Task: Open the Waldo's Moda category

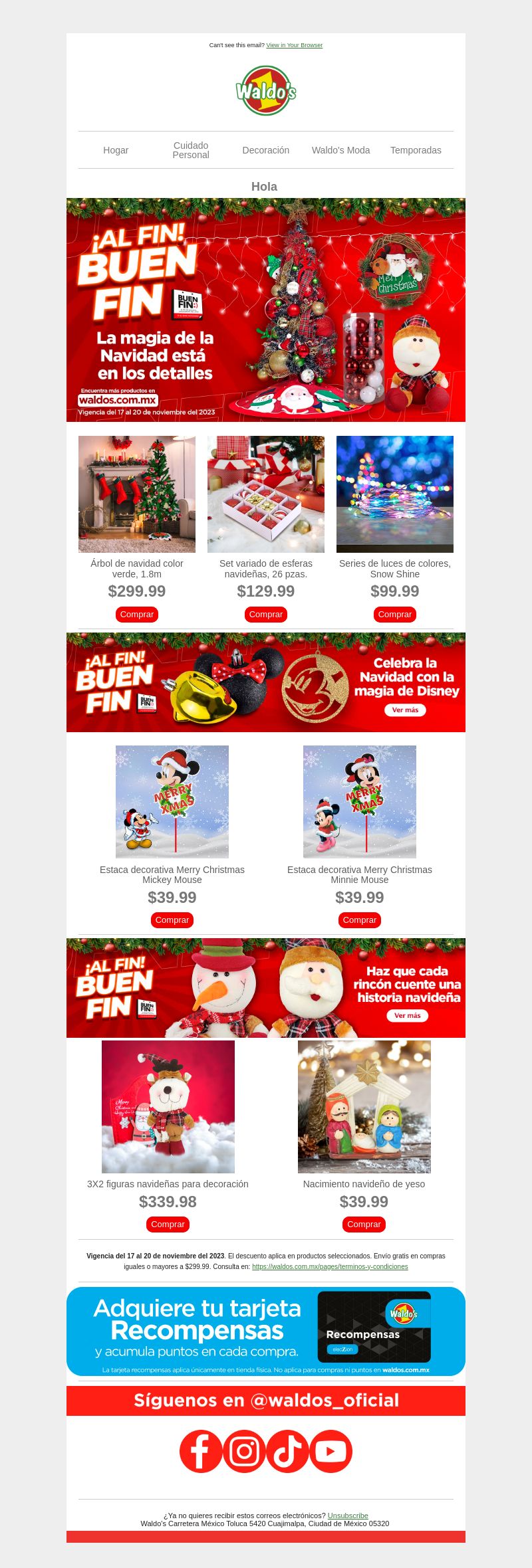Action: [340, 150]
